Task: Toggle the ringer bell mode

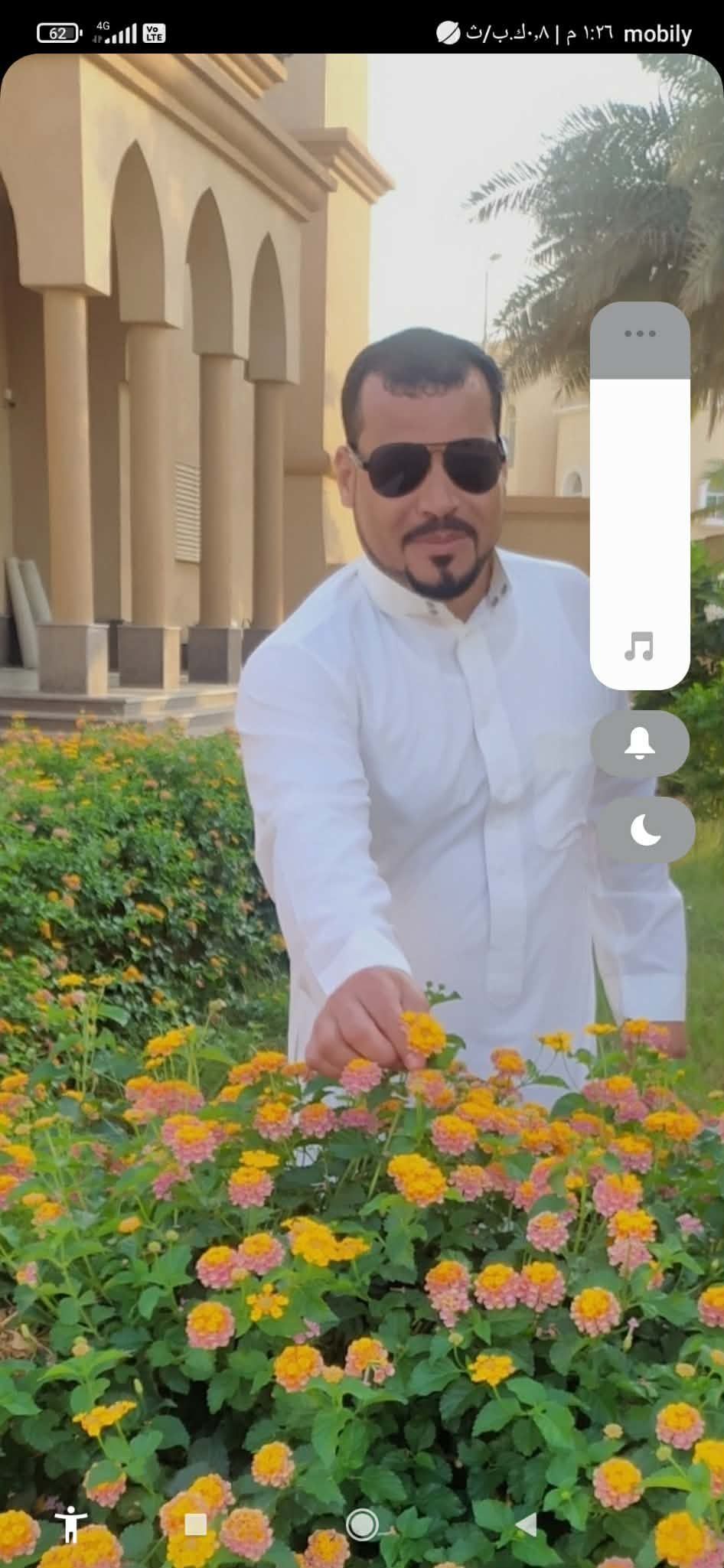Action: pos(640,743)
